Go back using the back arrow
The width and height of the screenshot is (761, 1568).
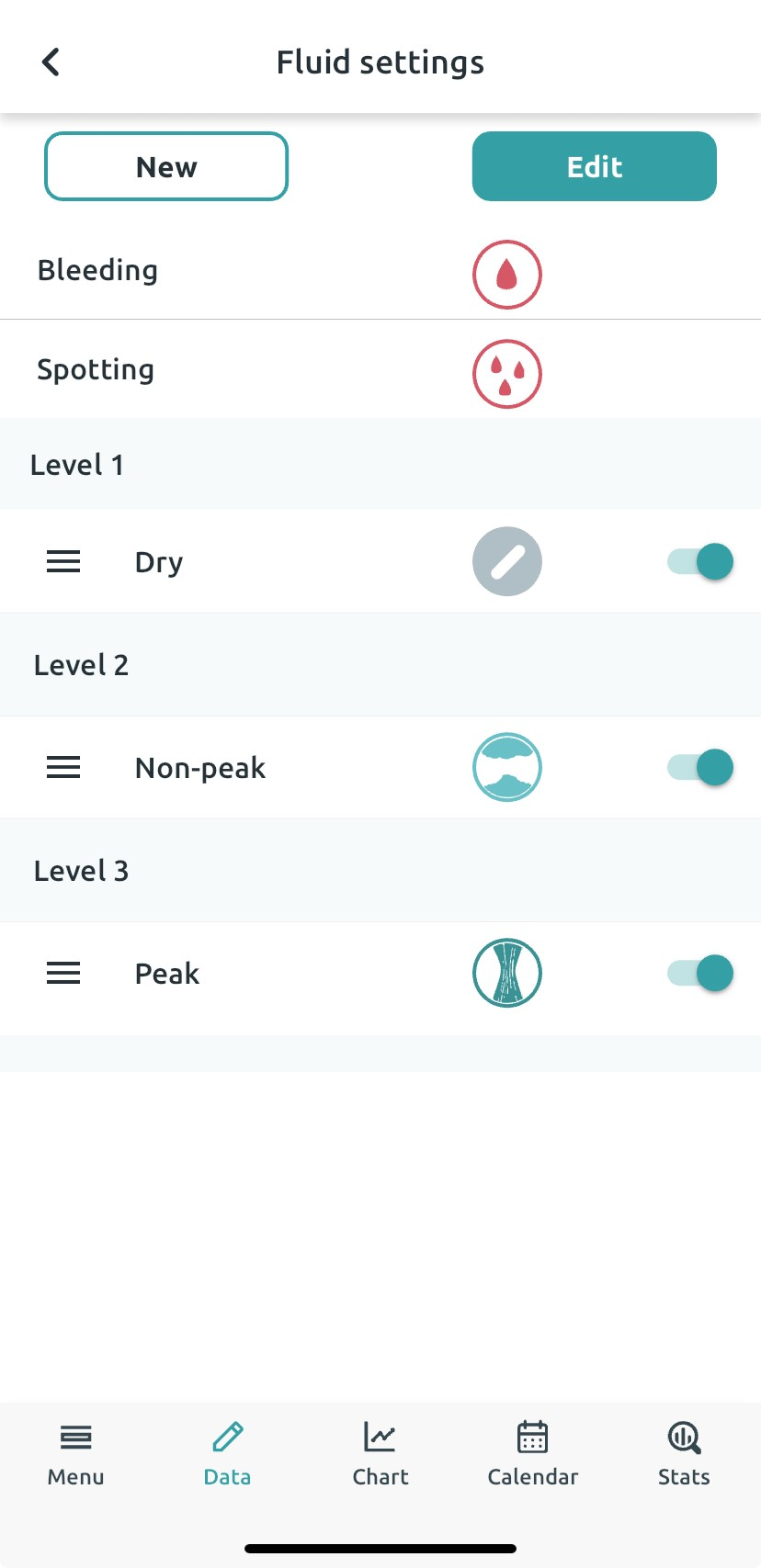tap(51, 62)
